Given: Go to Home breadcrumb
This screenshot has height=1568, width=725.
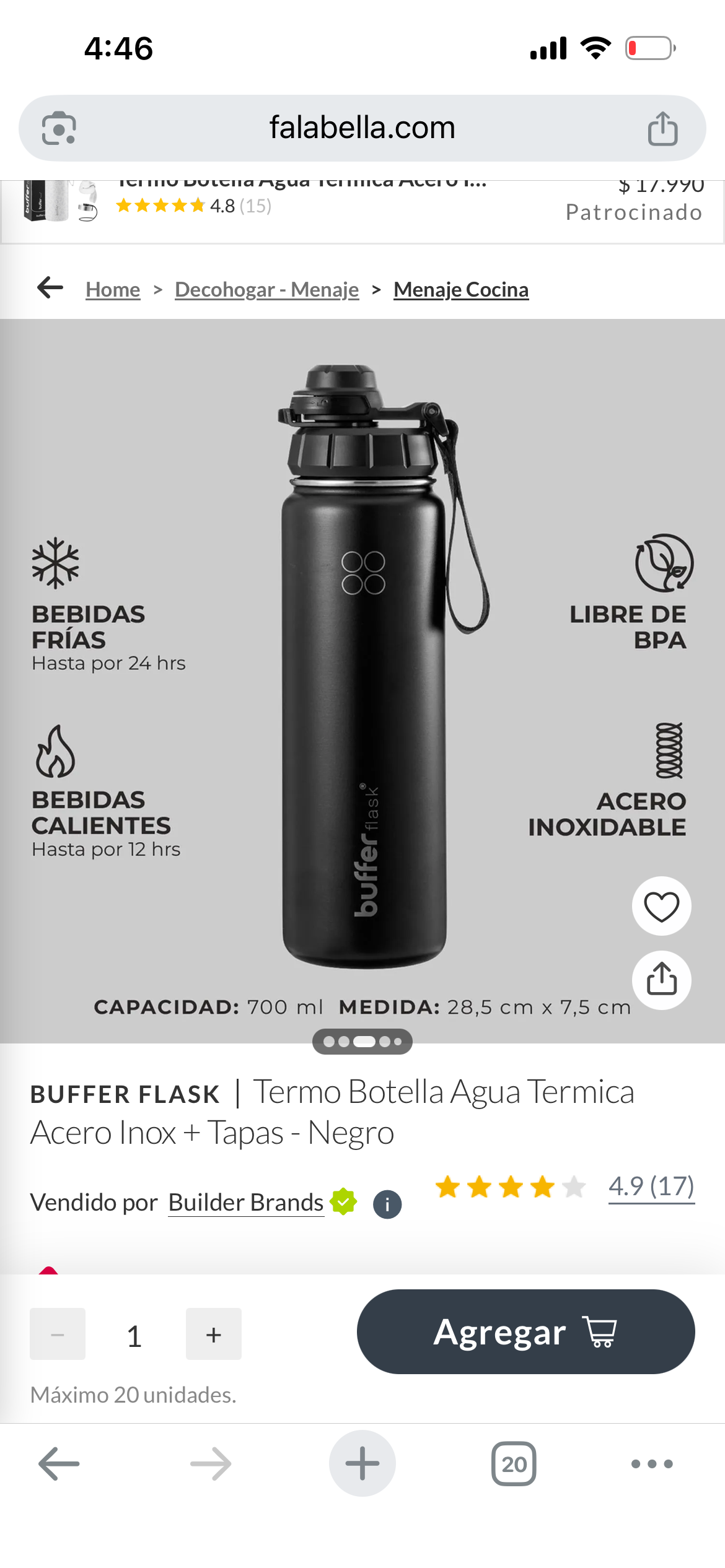Looking at the screenshot, I should coord(113,288).
